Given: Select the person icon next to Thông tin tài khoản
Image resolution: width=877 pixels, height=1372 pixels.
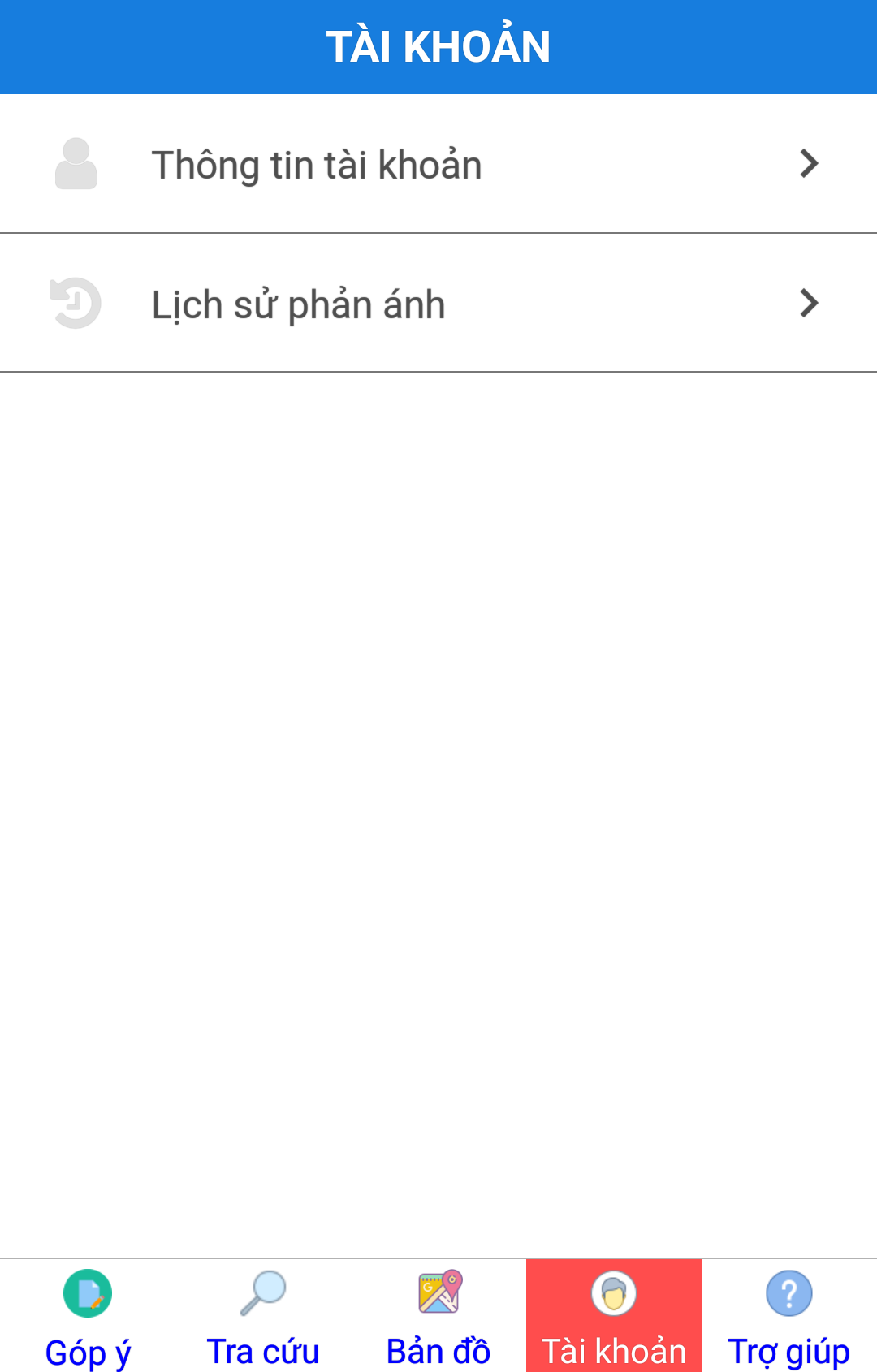Looking at the screenshot, I should tap(77, 162).
